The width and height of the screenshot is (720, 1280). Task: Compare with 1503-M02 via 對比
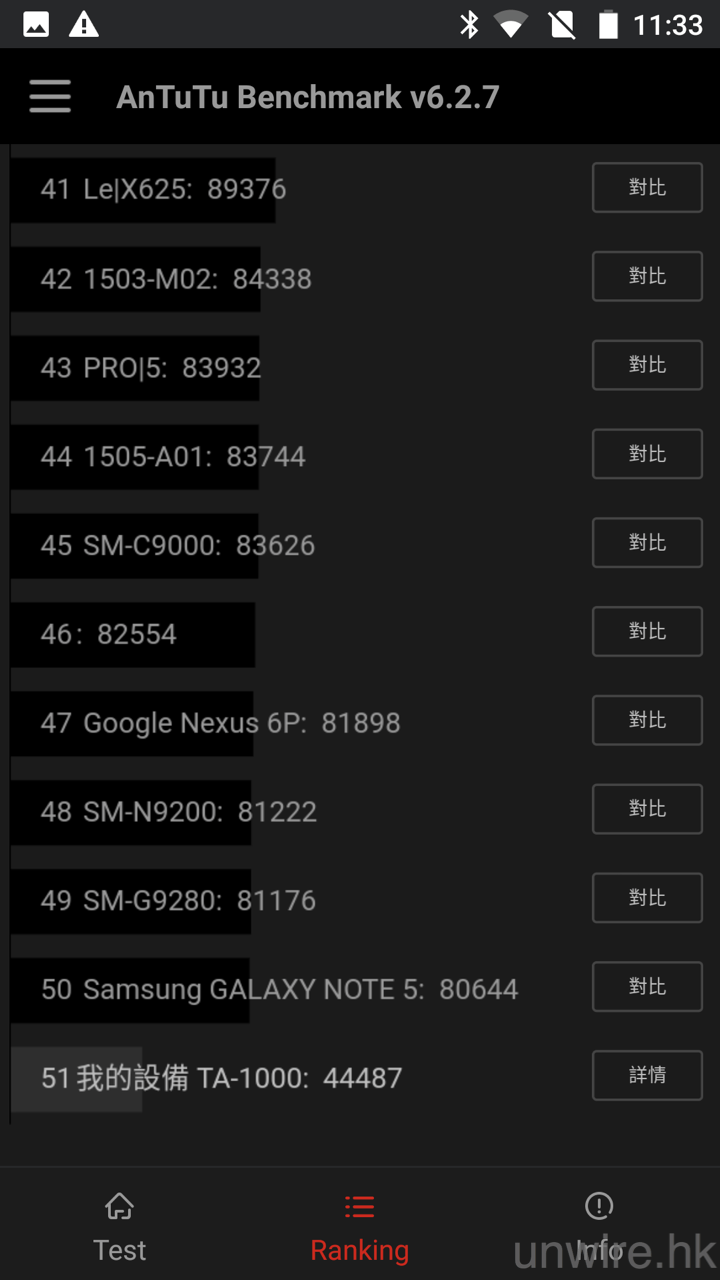pyautogui.click(x=647, y=277)
